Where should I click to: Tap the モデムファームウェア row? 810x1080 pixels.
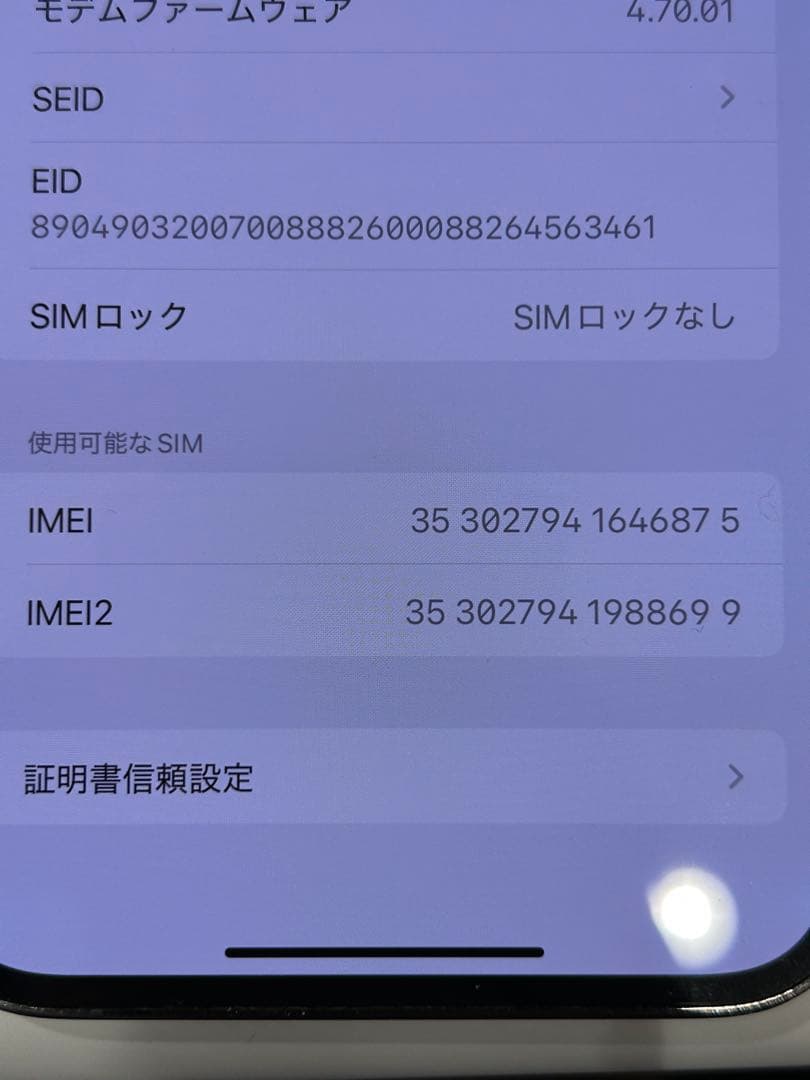tap(400, 12)
